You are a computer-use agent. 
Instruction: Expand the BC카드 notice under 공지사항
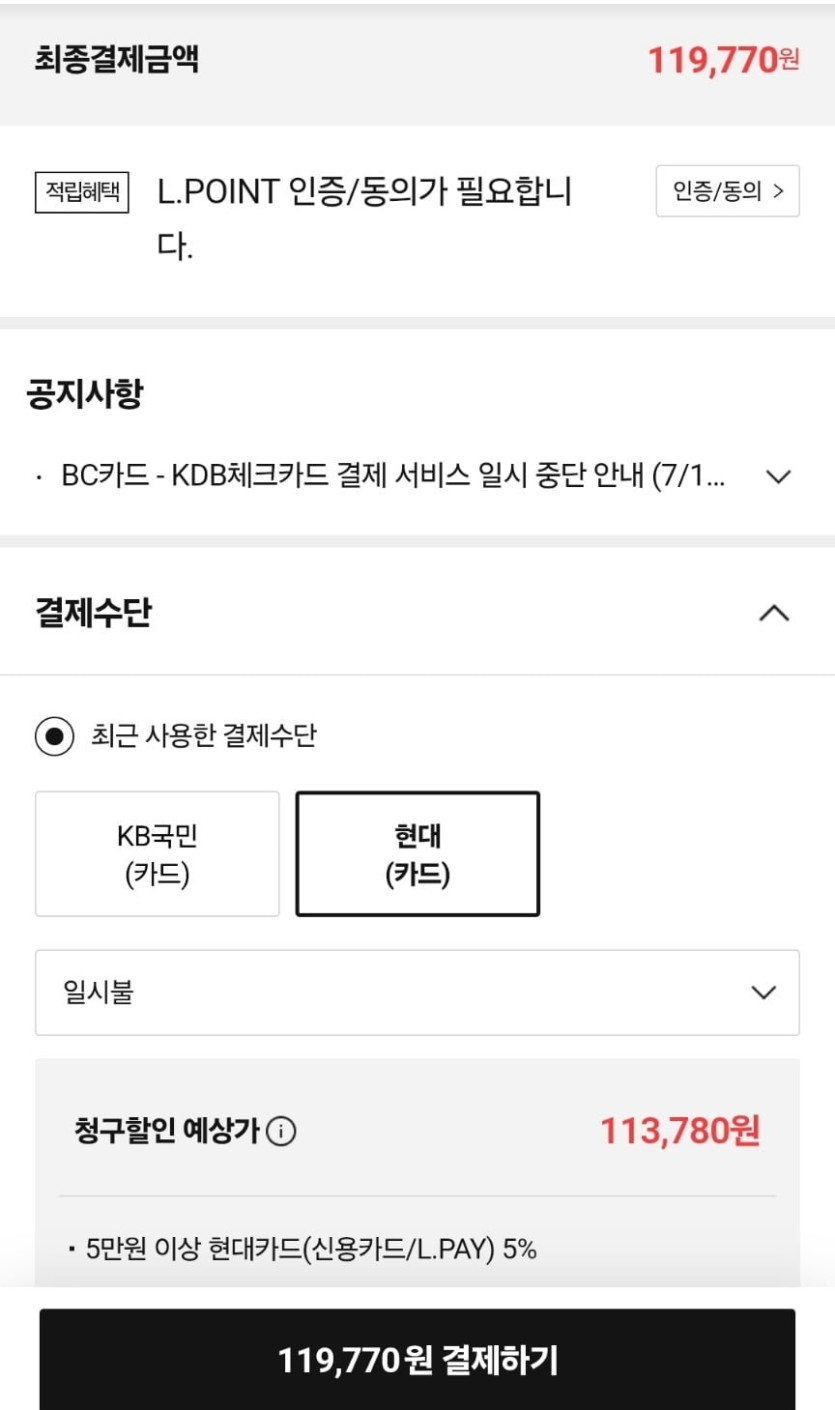point(778,477)
